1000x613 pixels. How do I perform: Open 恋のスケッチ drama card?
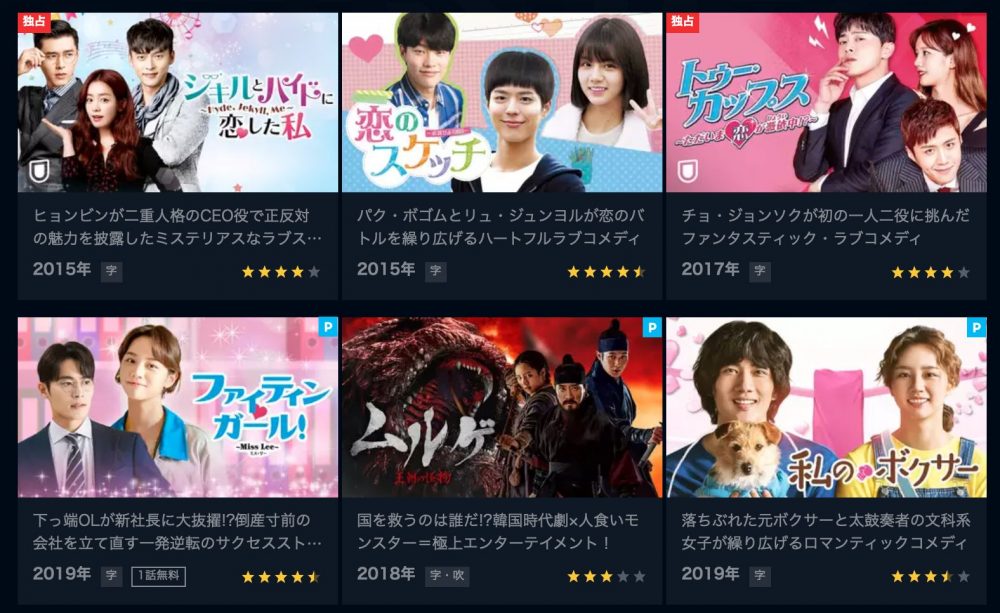coord(502,103)
